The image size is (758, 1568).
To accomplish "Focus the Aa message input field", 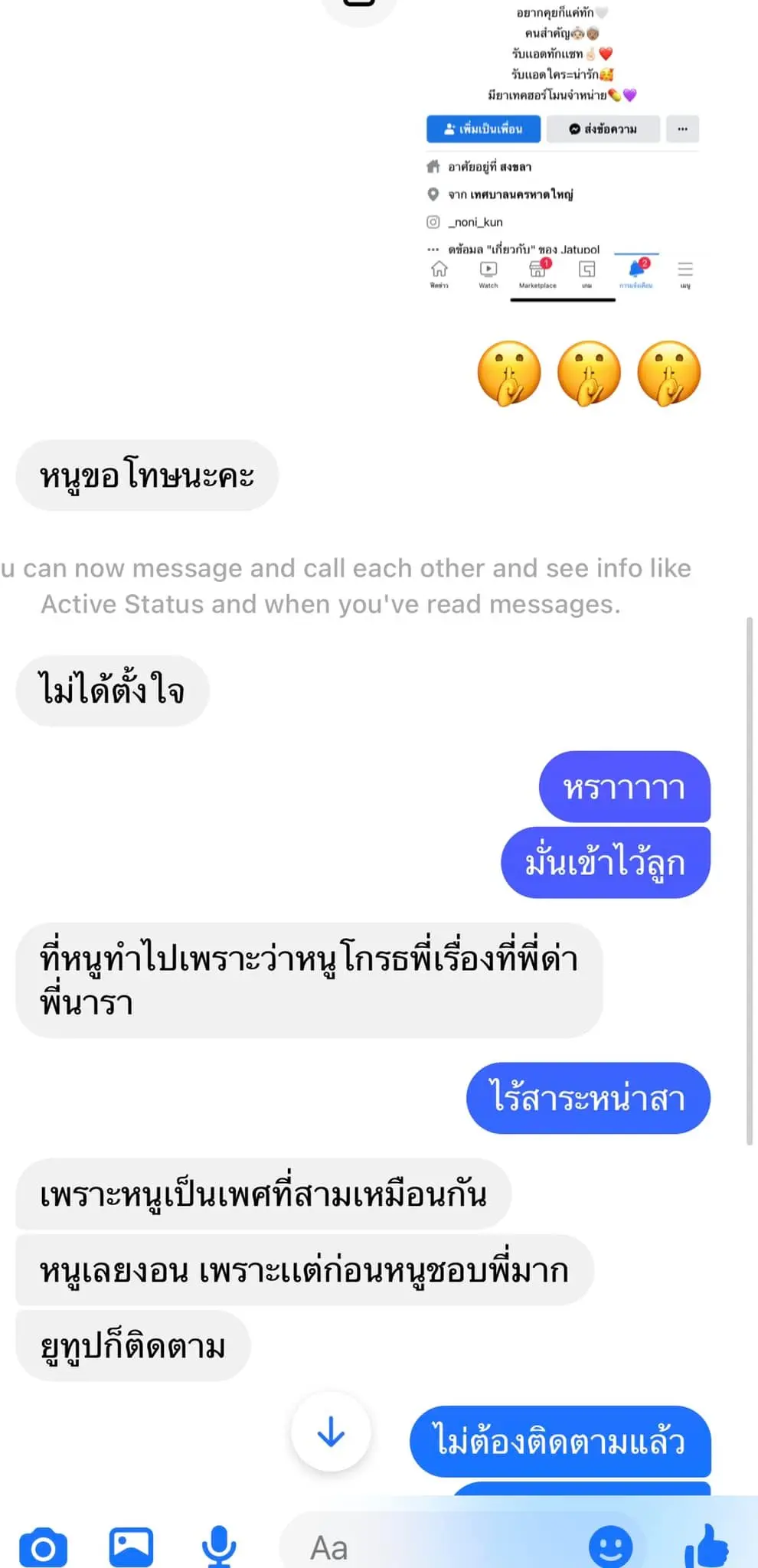I will pos(429,1547).
